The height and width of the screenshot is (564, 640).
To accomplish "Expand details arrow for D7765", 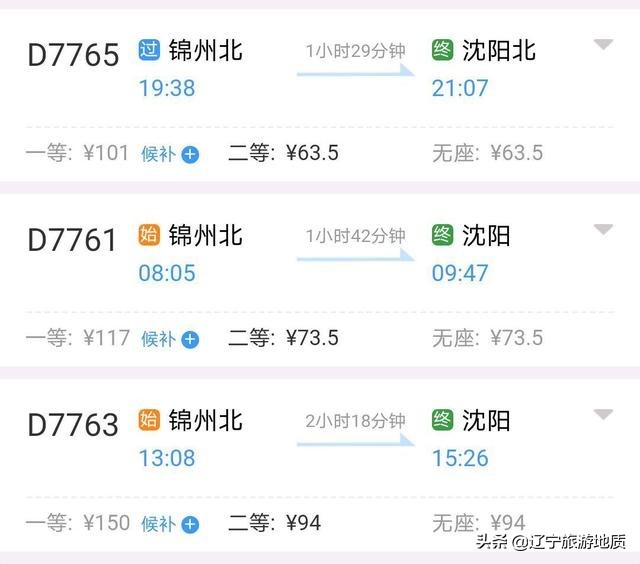I will pos(602,44).
